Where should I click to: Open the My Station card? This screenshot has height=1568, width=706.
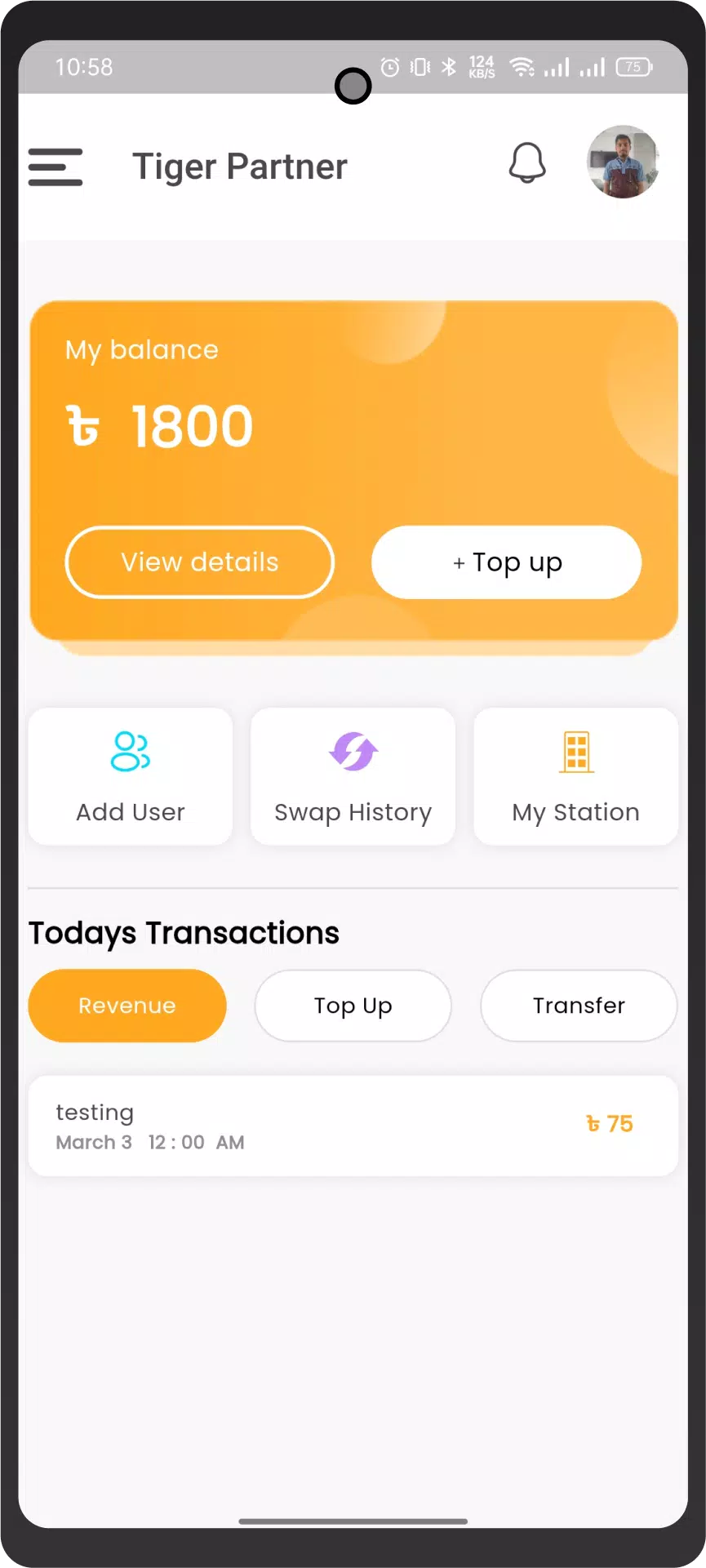[x=575, y=775]
